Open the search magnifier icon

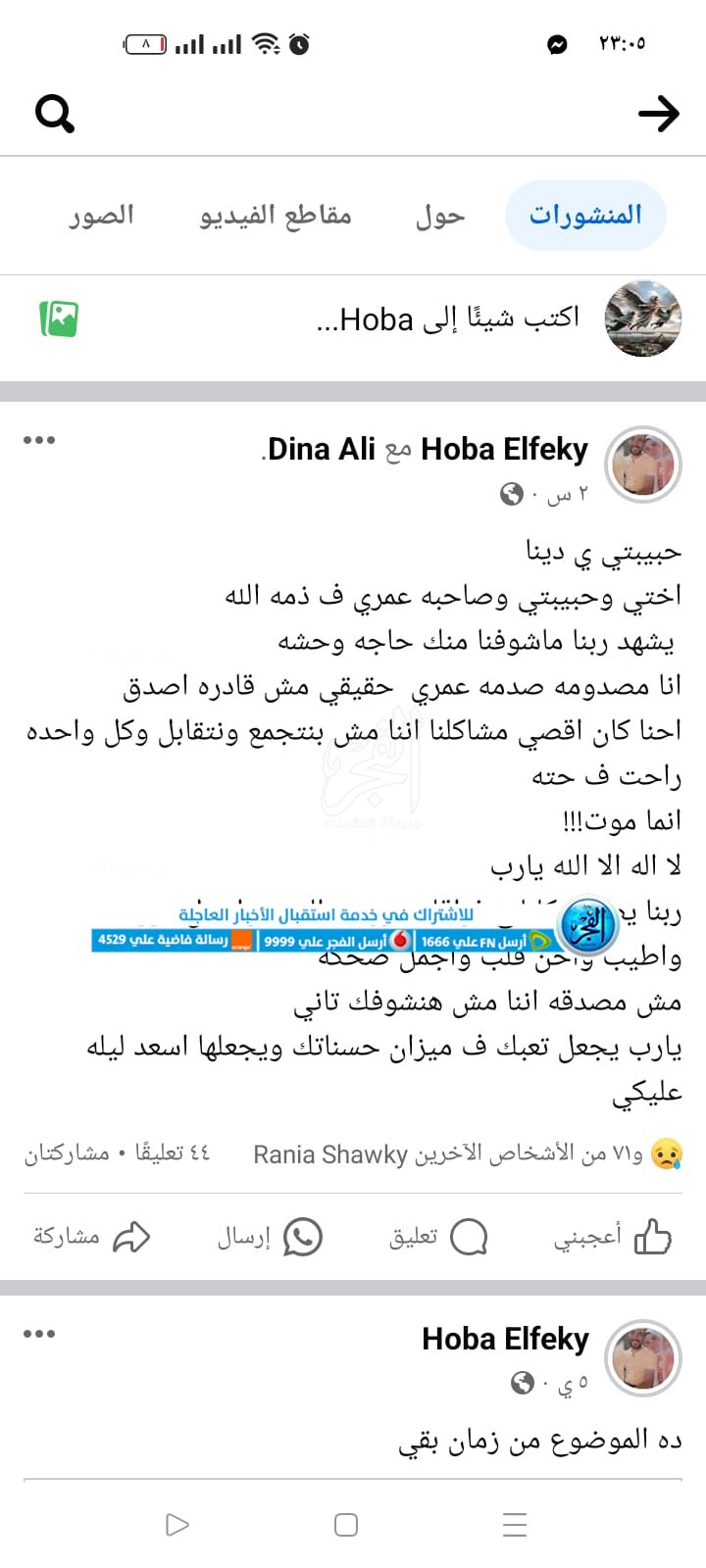pyautogui.click(x=55, y=114)
